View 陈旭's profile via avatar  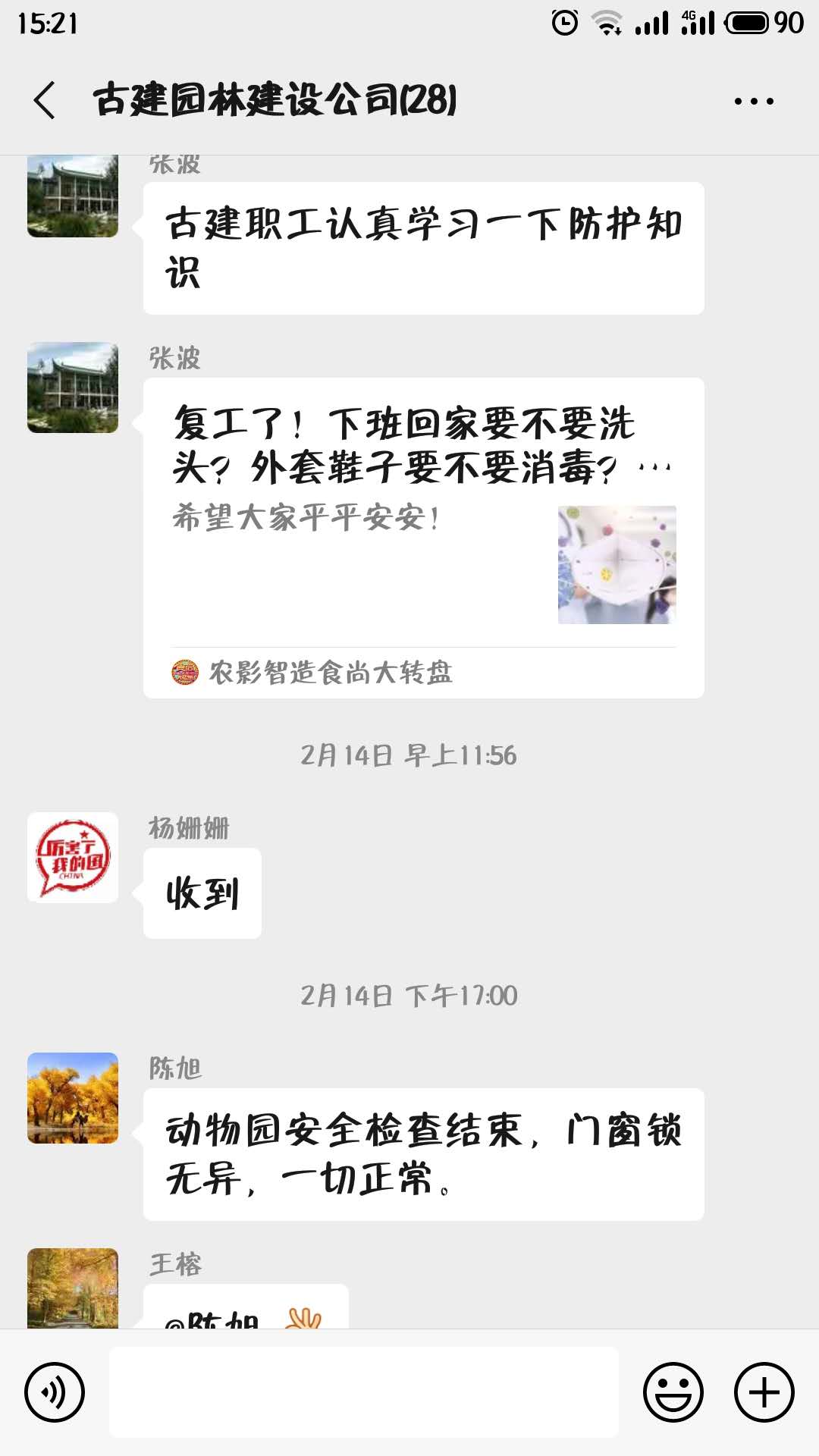(73, 1098)
